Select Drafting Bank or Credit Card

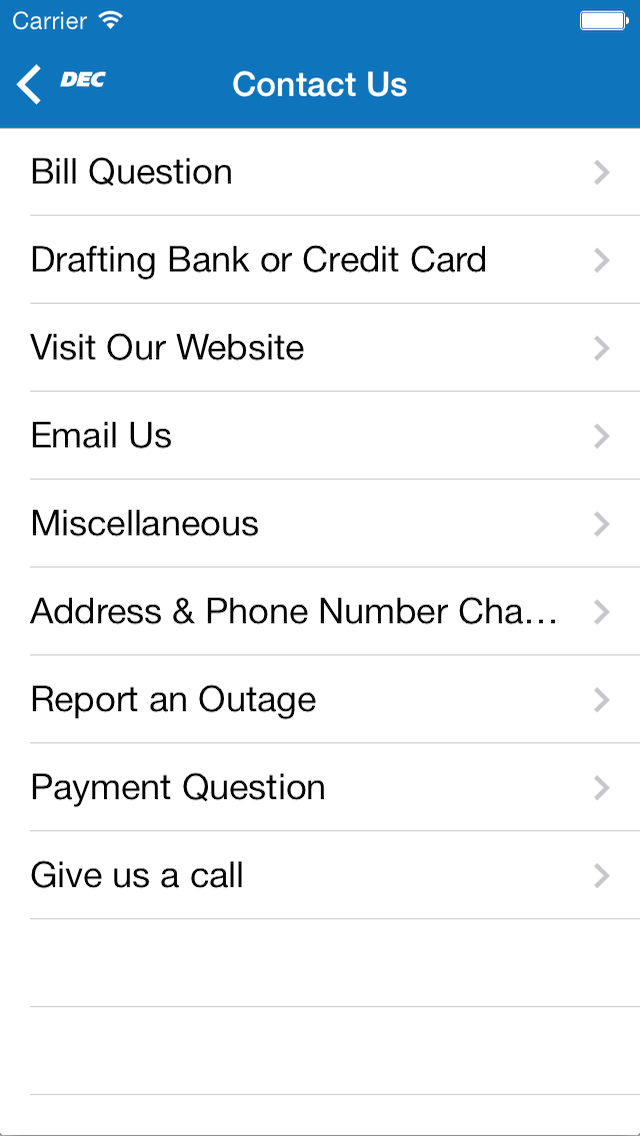320,260
